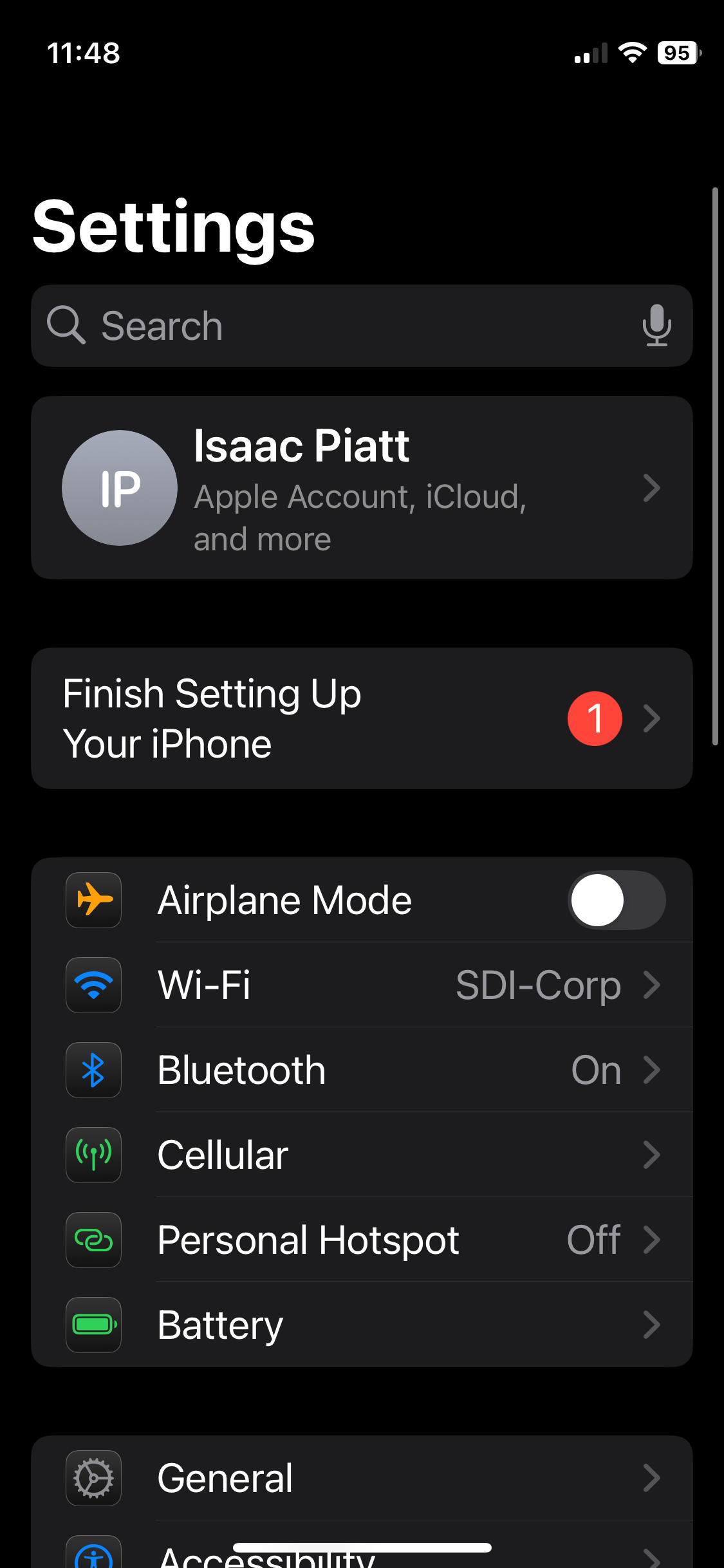Image resolution: width=724 pixels, height=1568 pixels.
Task: Open General settings
Action: [x=362, y=1478]
